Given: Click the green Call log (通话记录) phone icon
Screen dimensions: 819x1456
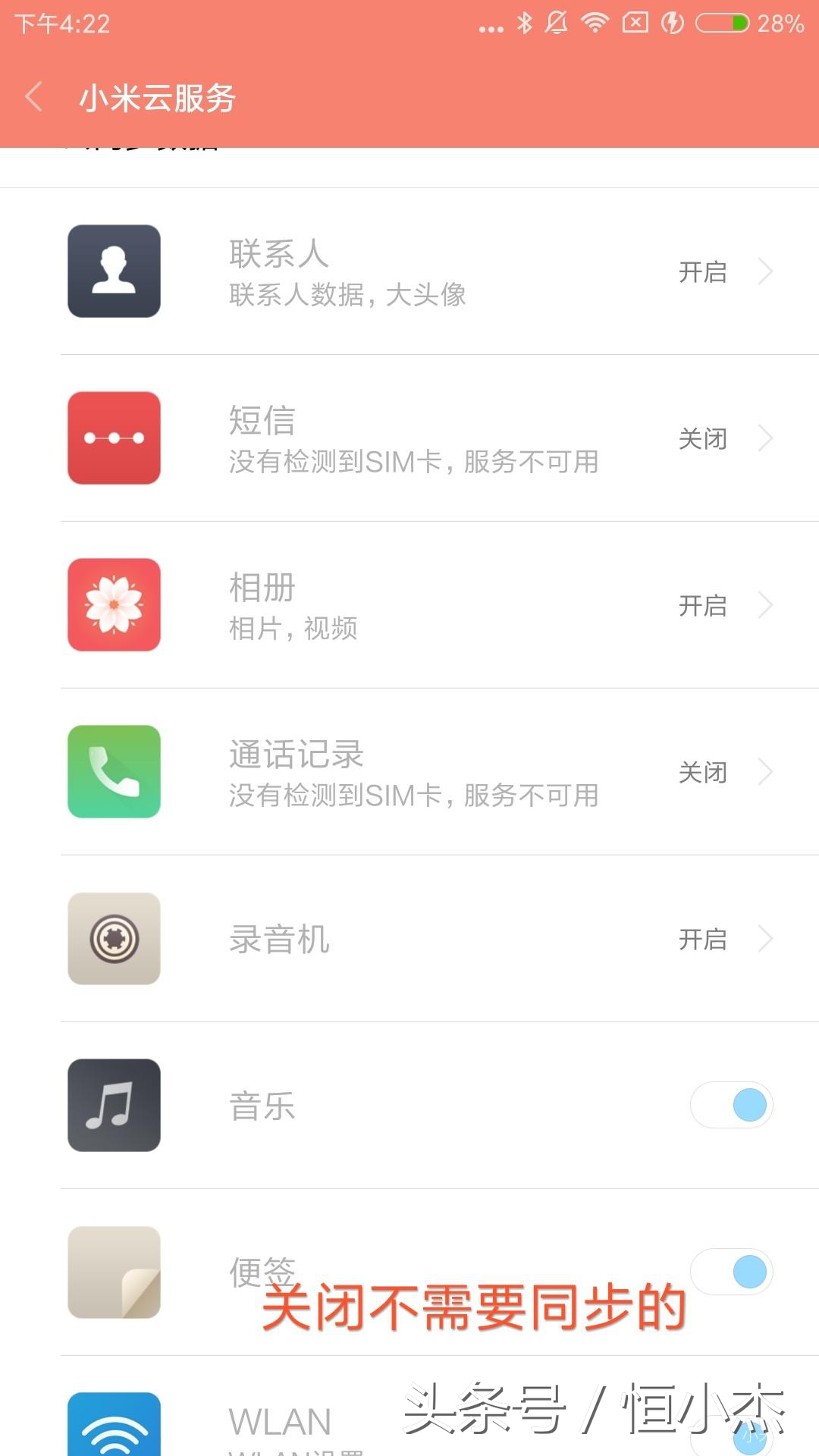Looking at the screenshot, I should (114, 771).
